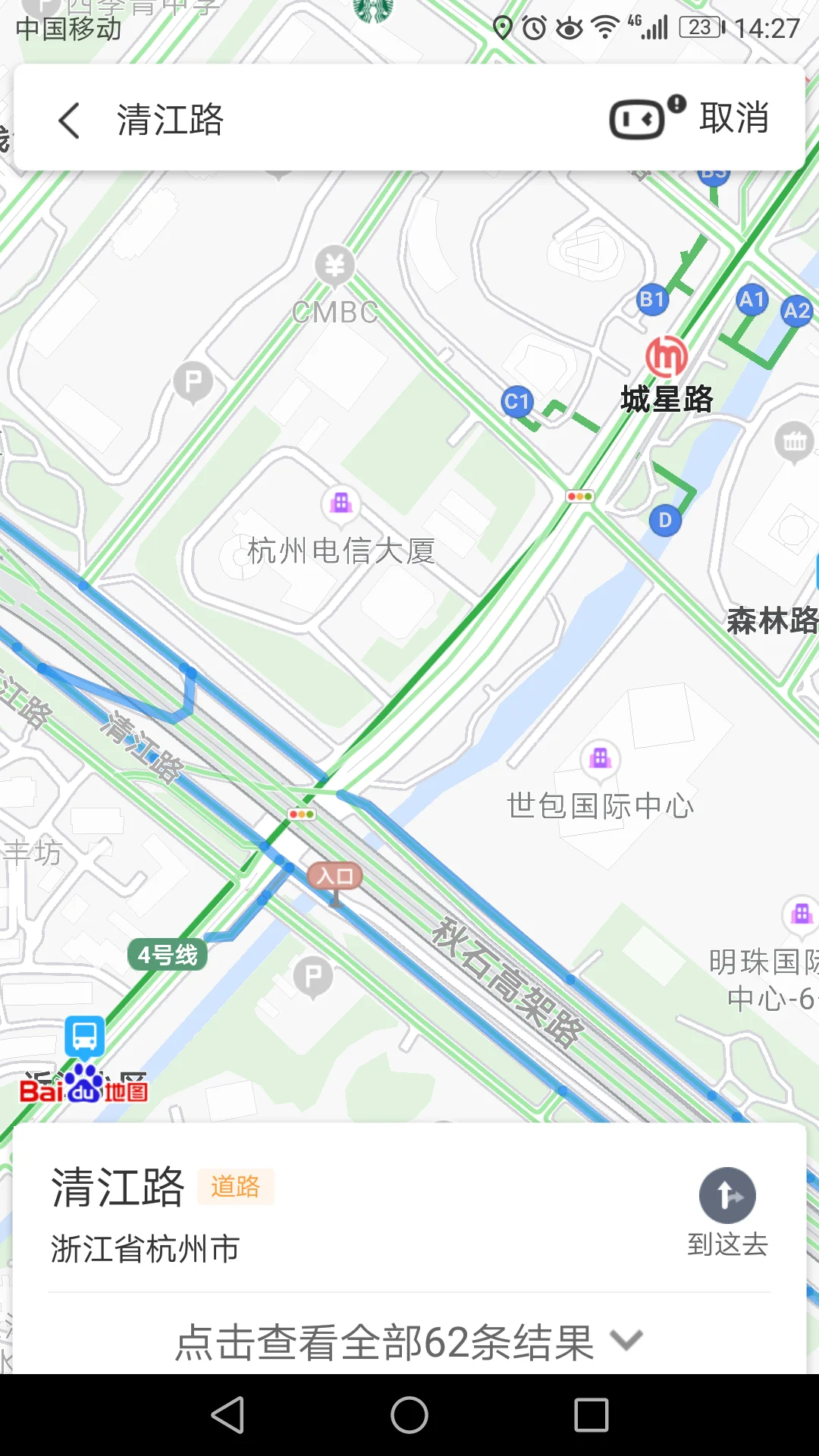Open the 城星路 metro station marker
Screen dimensions: 819x1456
click(x=665, y=353)
